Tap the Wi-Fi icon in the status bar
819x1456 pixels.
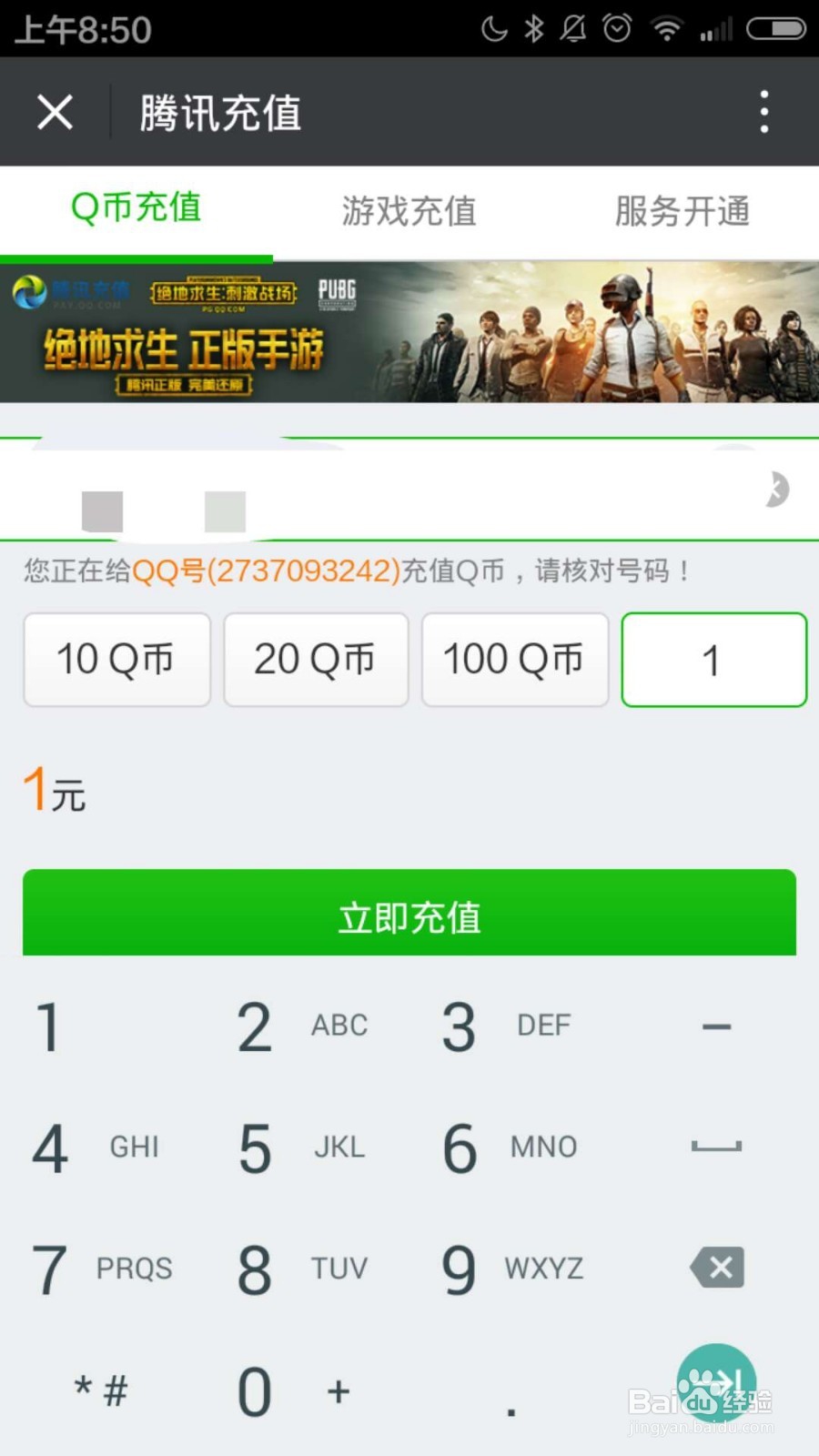point(667,28)
